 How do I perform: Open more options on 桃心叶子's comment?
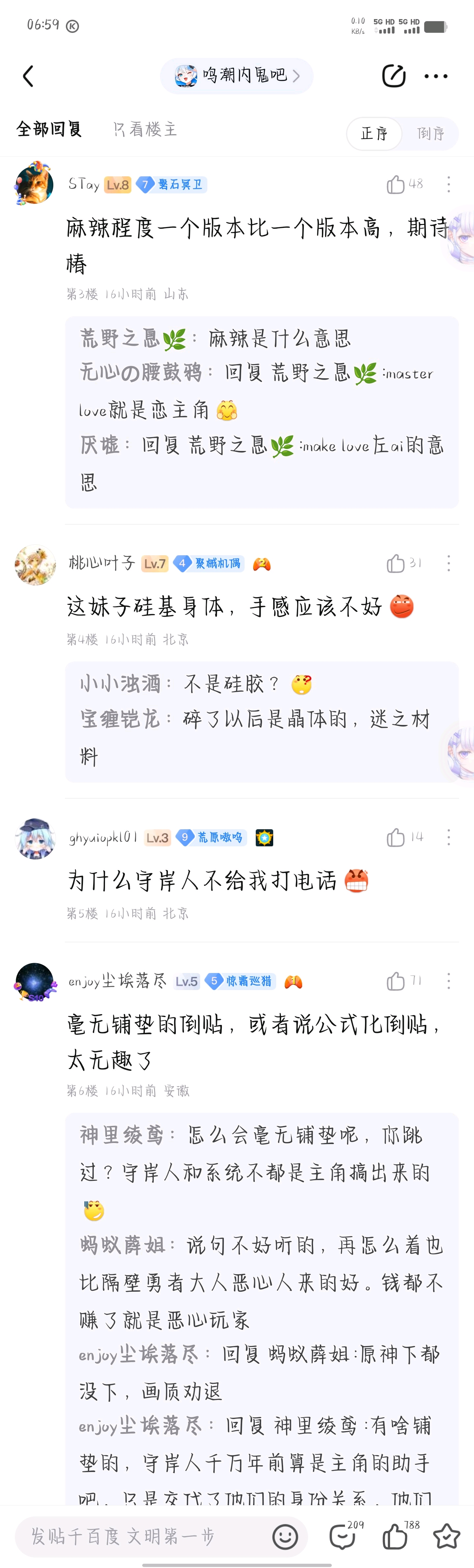tap(448, 564)
